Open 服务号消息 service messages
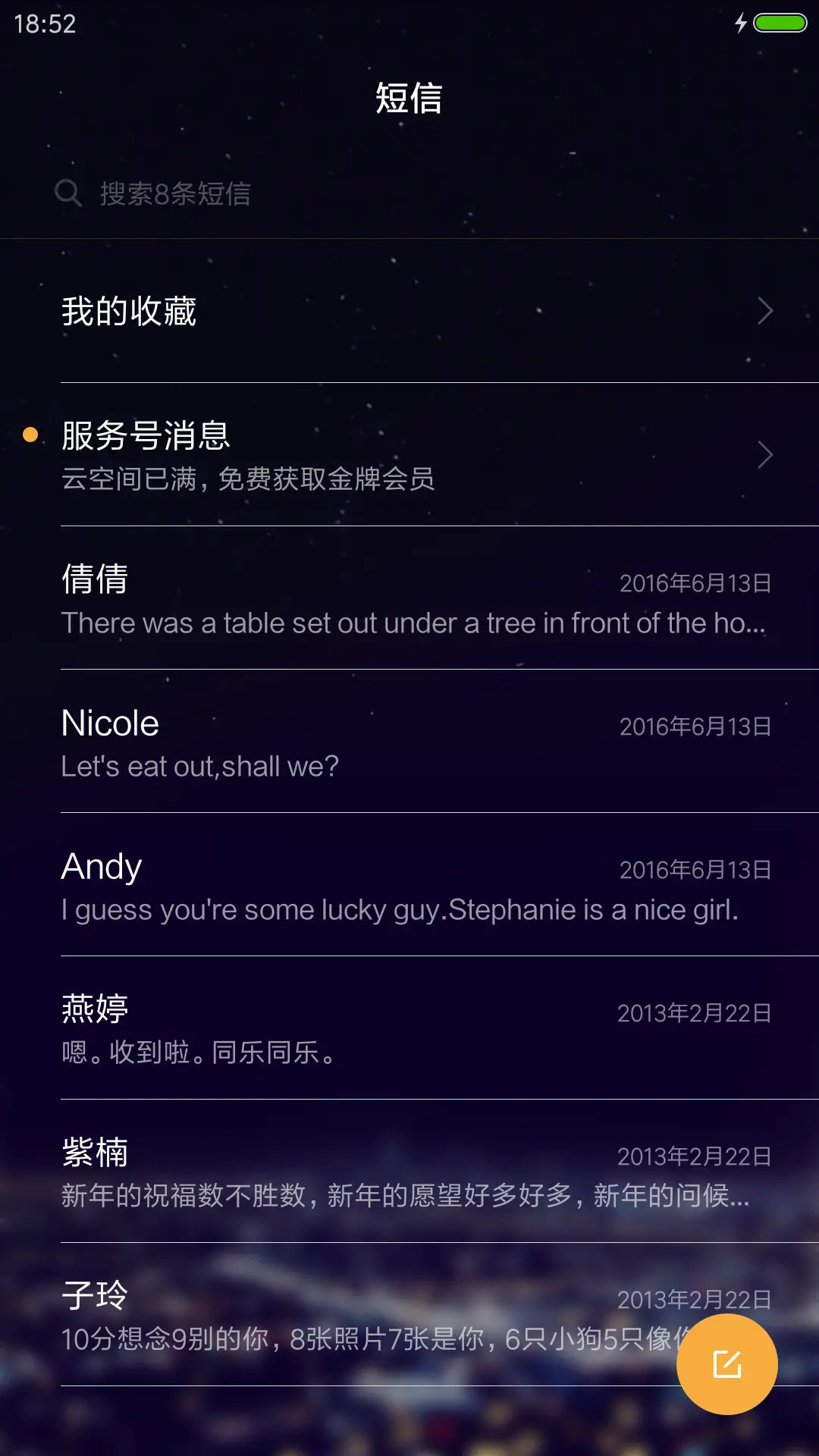 point(409,455)
